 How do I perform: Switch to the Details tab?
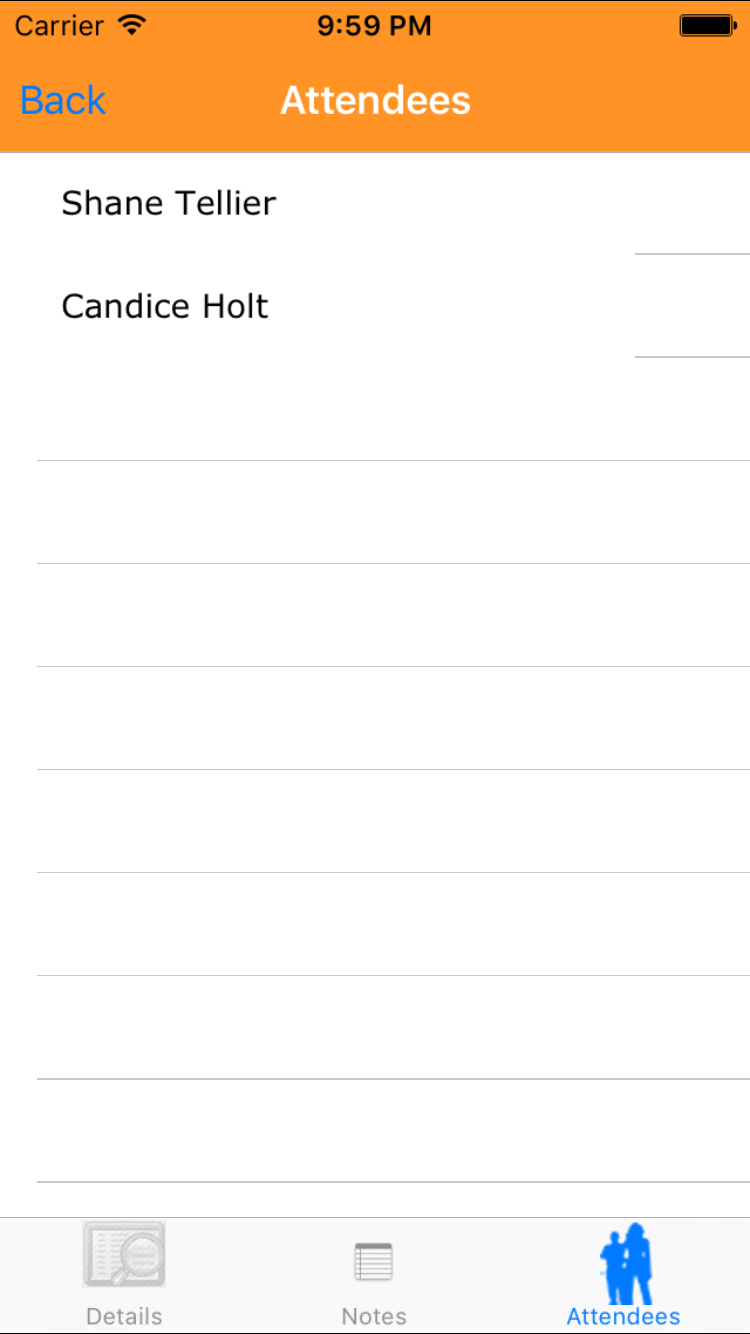[x=124, y=1275]
